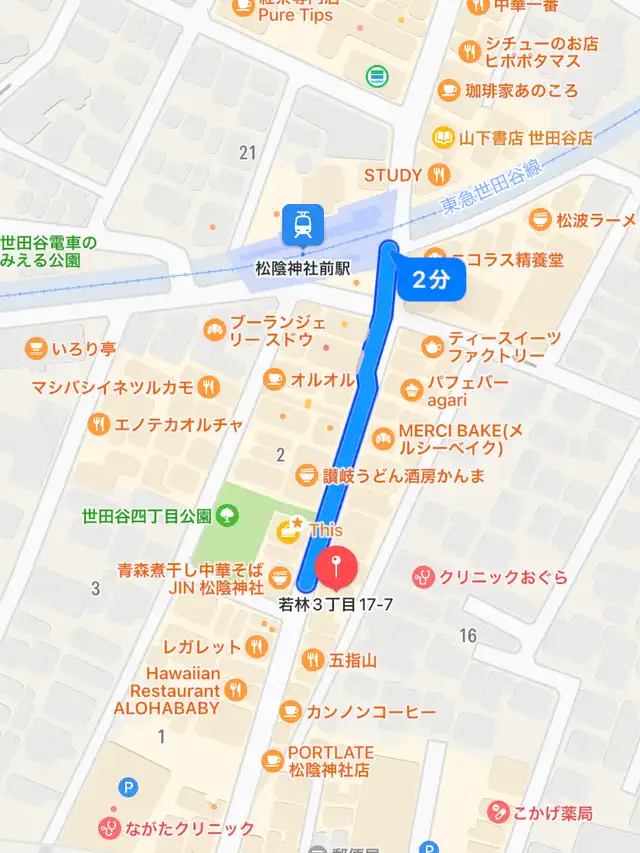Viewport: 640px width, 853px height.
Task: Open the ティースイーツファクトリー marker
Action: click(x=433, y=347)
